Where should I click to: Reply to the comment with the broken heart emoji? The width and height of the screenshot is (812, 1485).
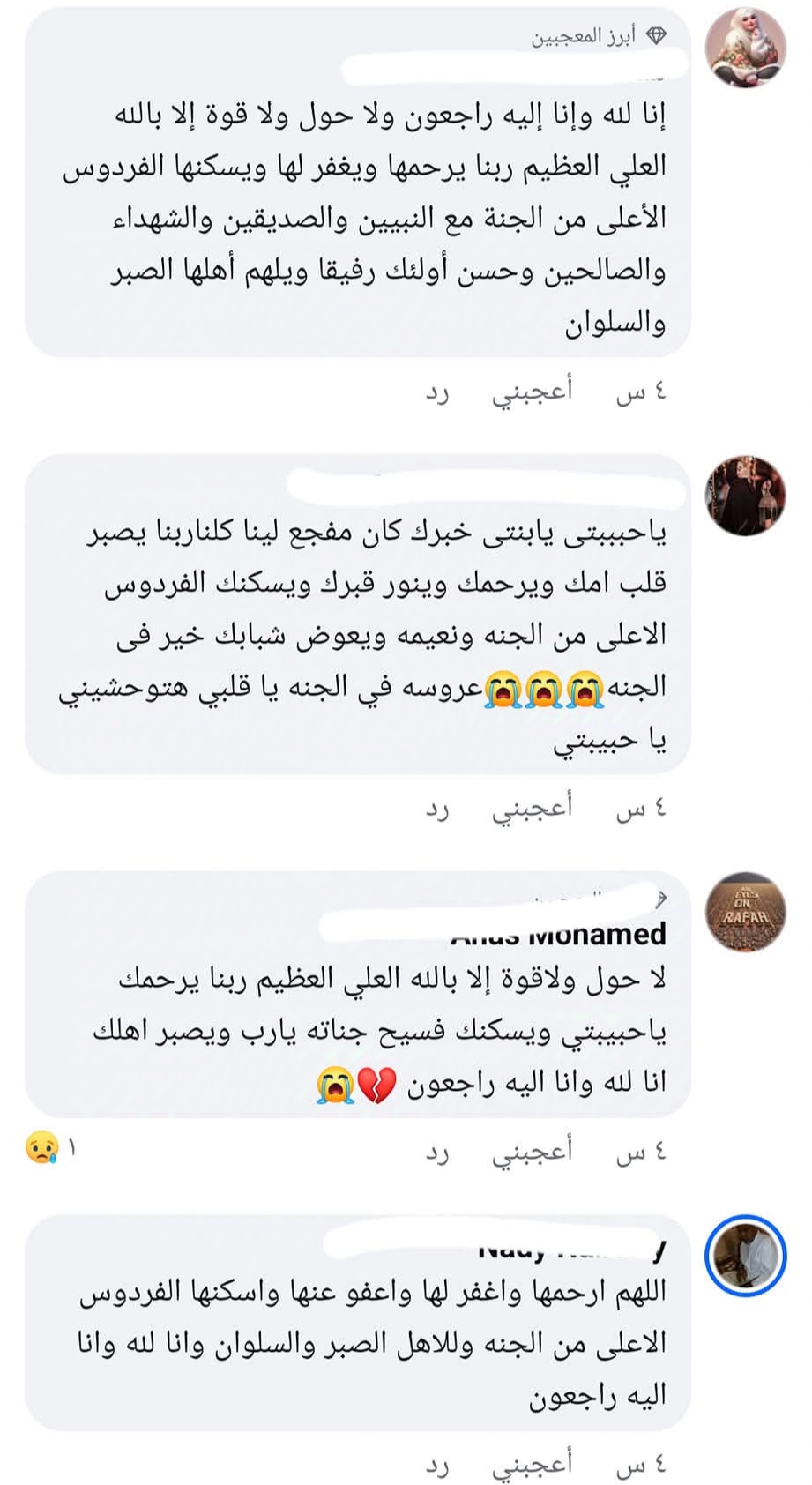tap(438, 1151)
